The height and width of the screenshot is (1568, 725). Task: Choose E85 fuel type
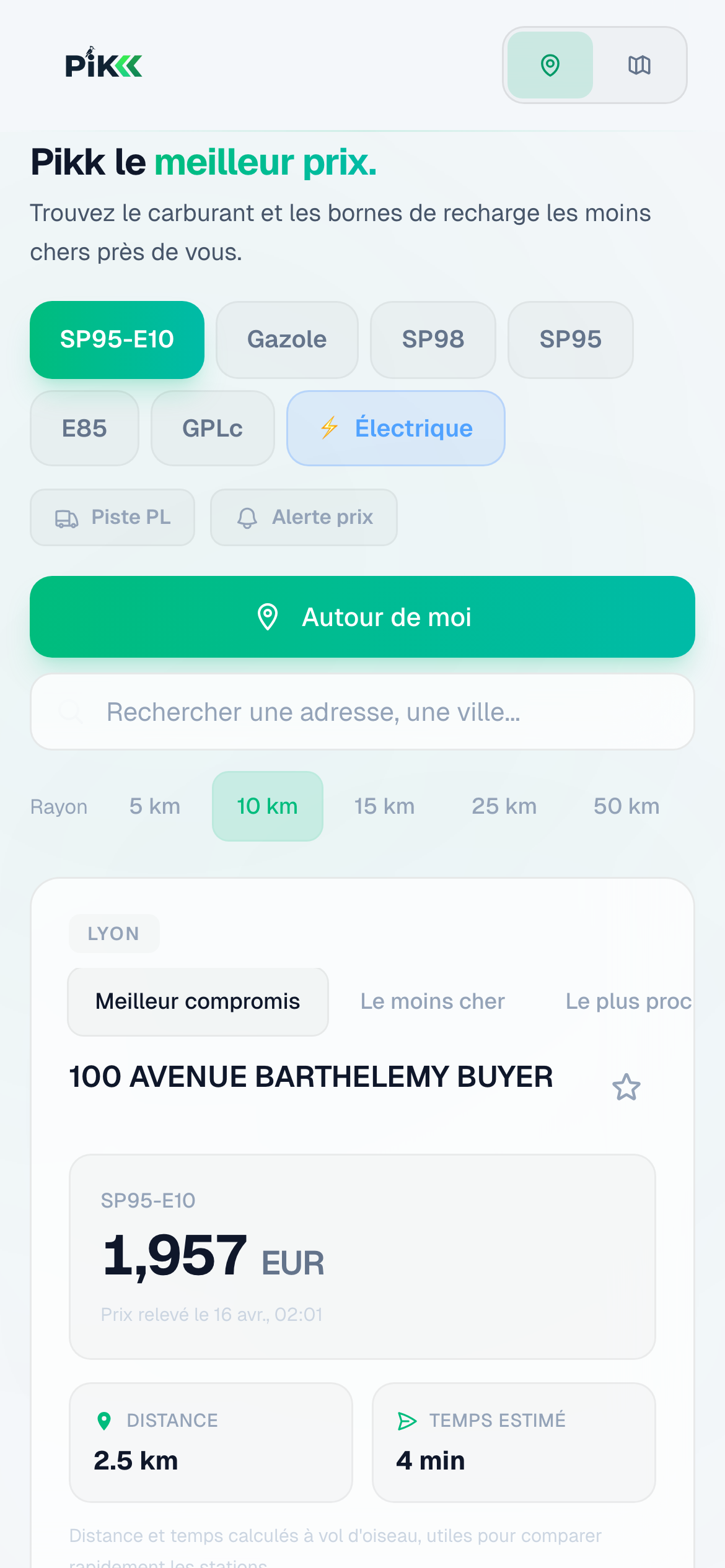[84, 428]
